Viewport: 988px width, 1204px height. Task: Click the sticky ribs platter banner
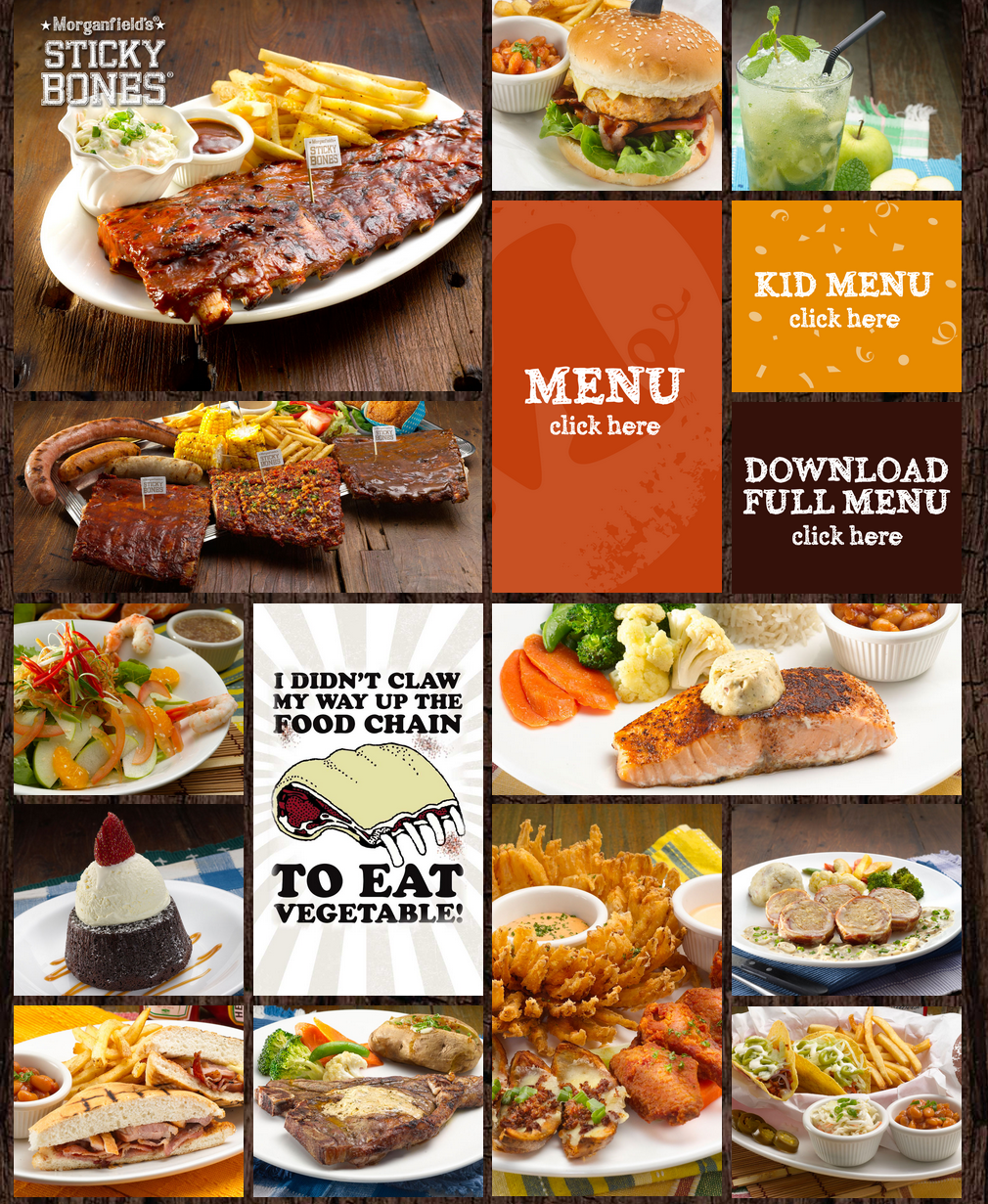(245, 196)
